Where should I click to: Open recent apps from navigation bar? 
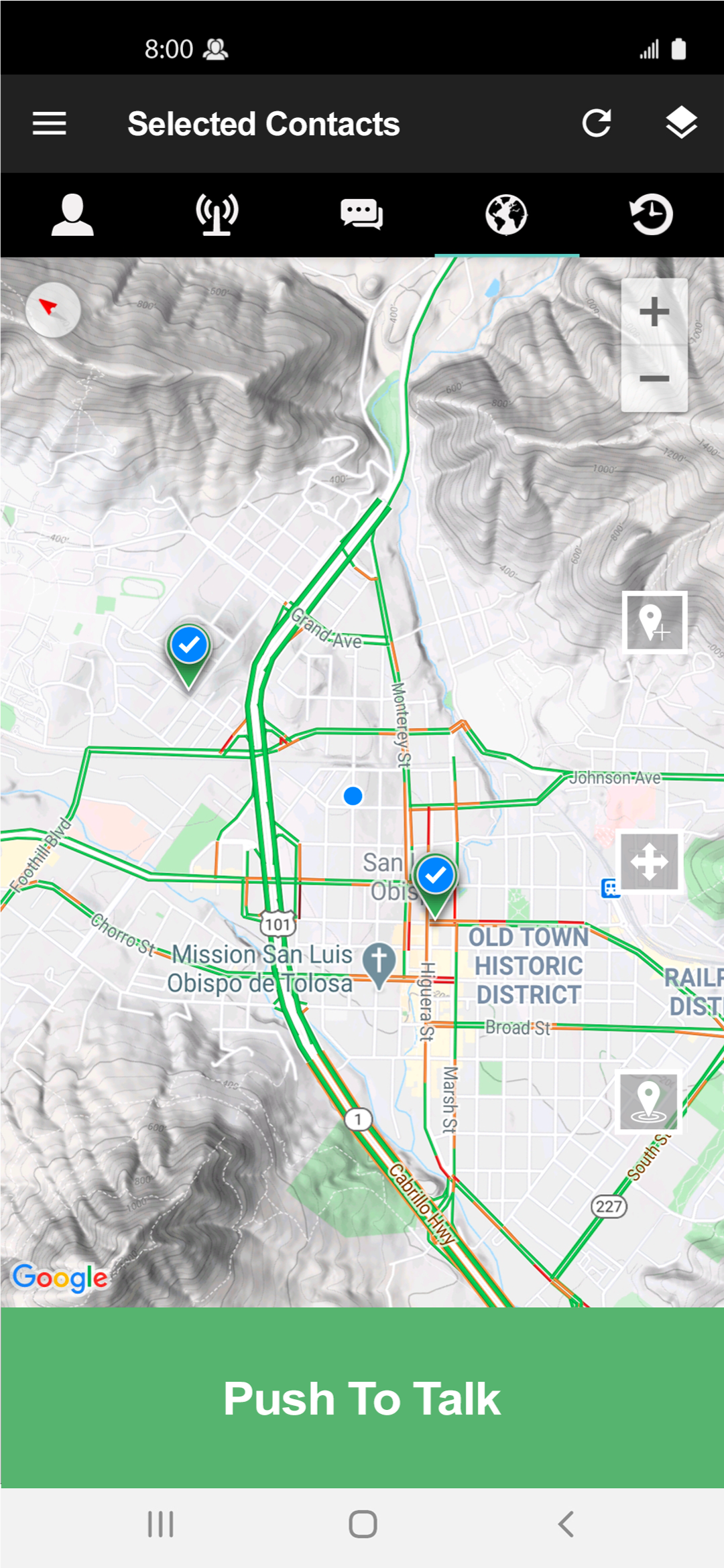(x=160, y=1524)
